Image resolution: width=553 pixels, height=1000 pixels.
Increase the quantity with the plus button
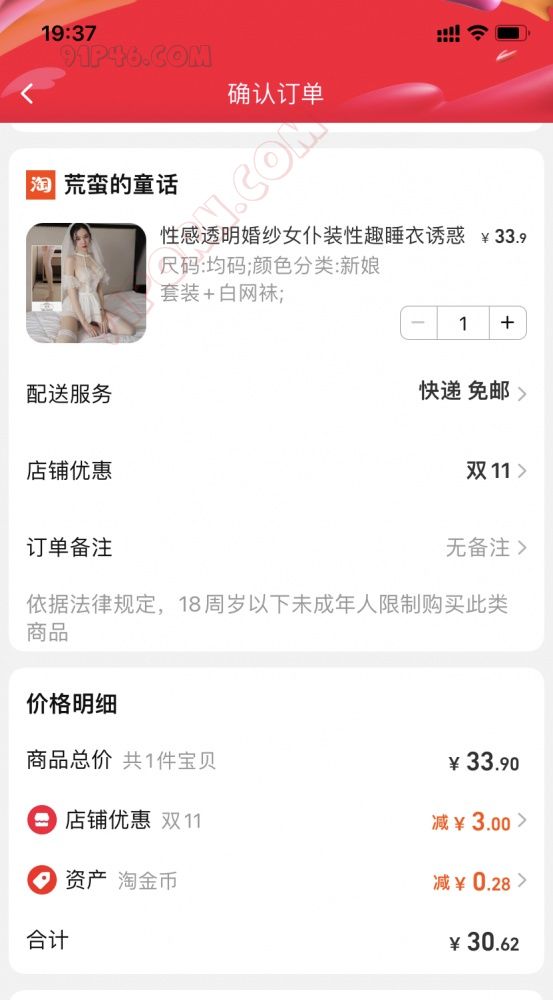point(508,323)
